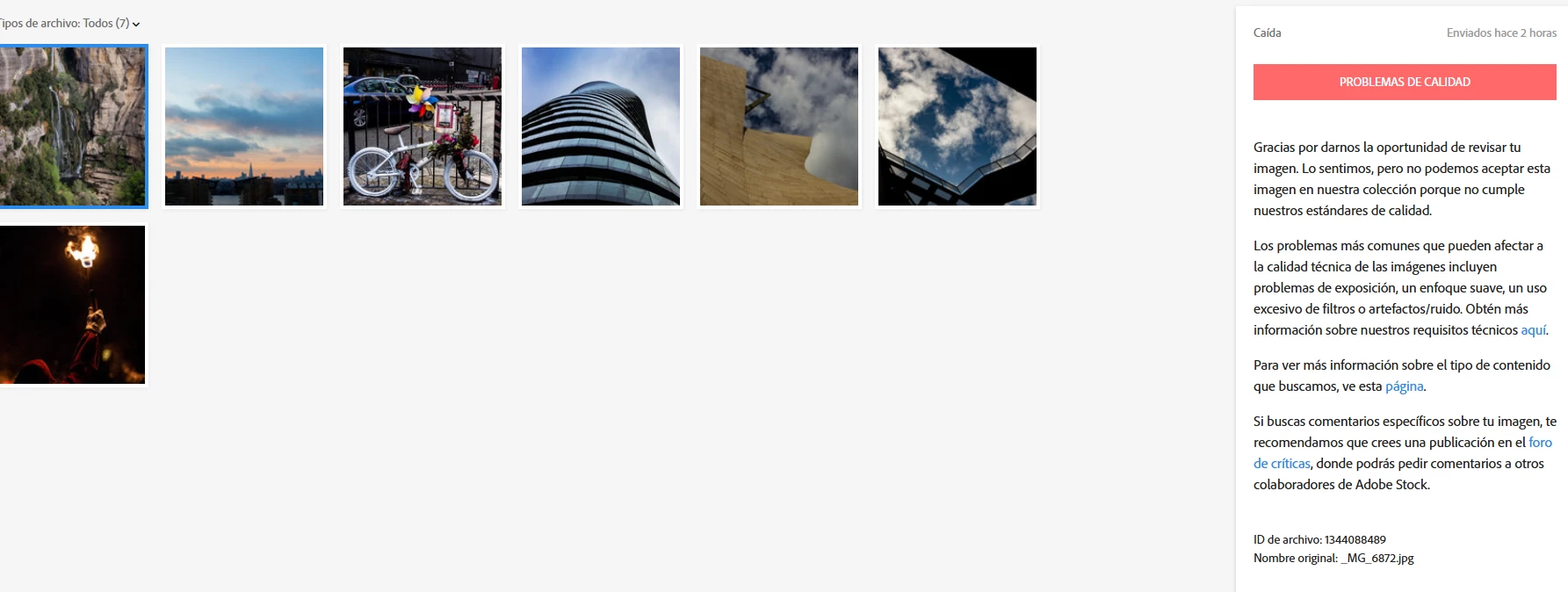Select the beige wall and clouds photo

(779, 126)
